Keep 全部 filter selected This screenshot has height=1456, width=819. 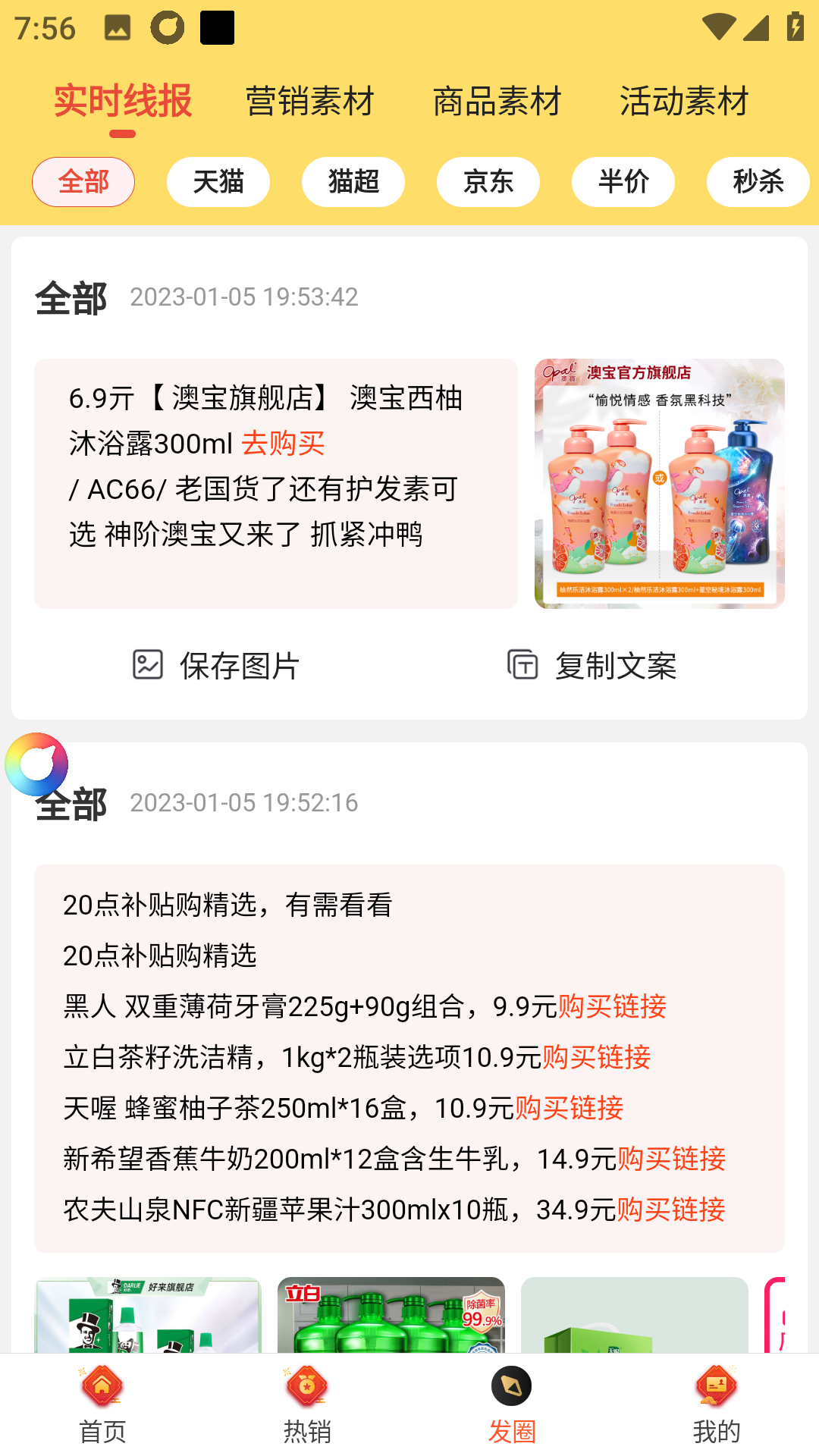tap(83, 182)
